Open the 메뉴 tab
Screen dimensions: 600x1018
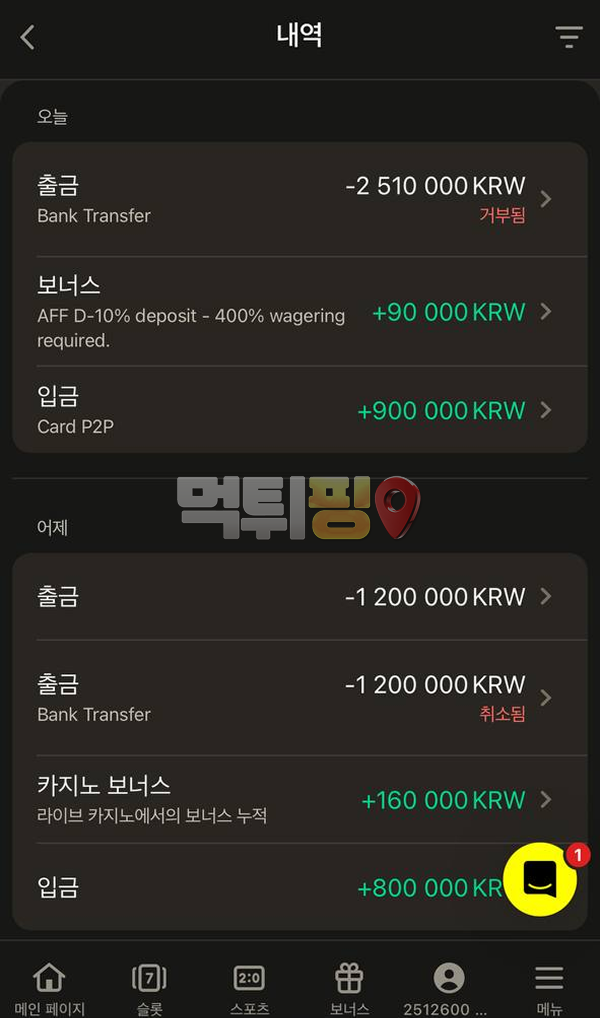(x=549, y=988)
